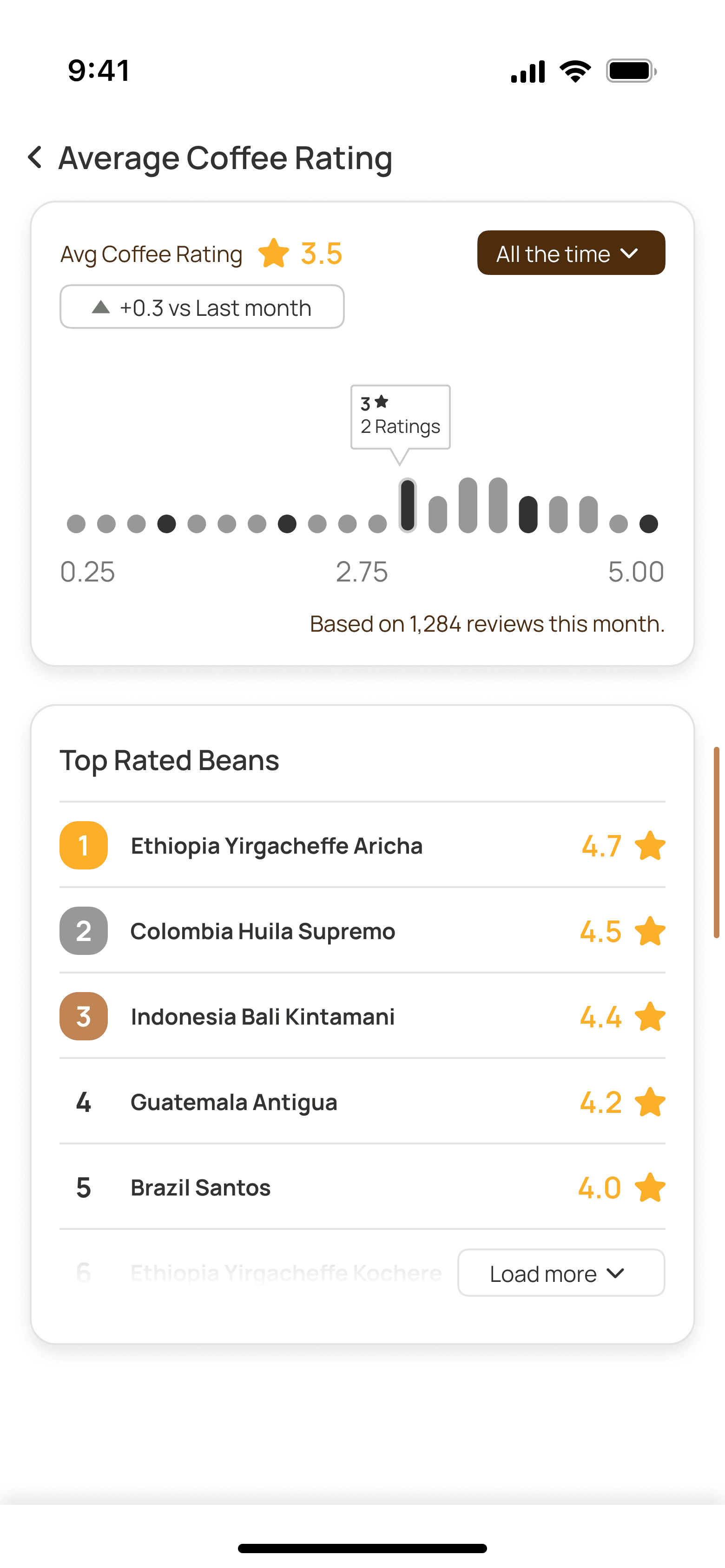Load more top rated beans

coord(560,1273)
